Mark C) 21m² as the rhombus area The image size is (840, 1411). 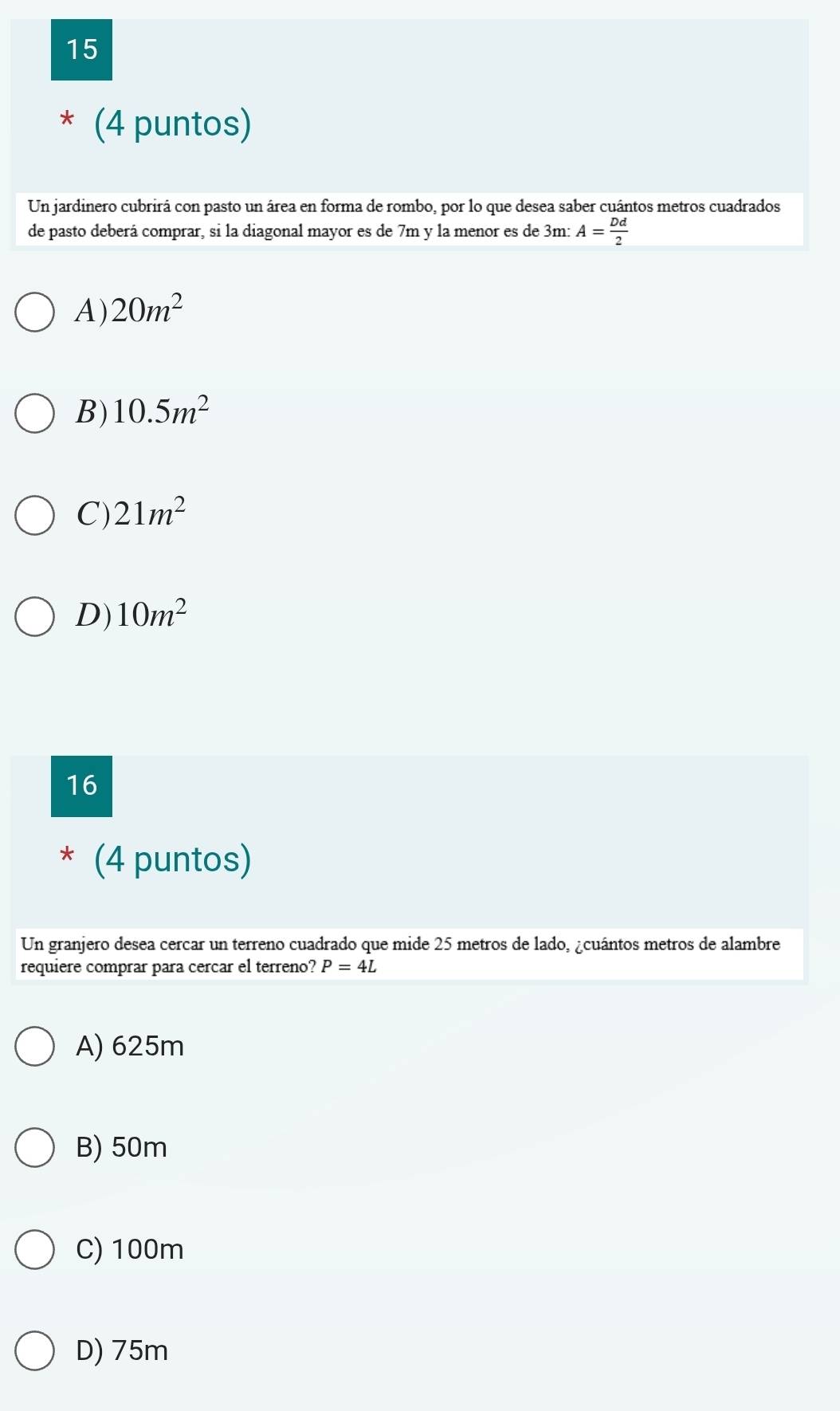[x=35, y=515]
